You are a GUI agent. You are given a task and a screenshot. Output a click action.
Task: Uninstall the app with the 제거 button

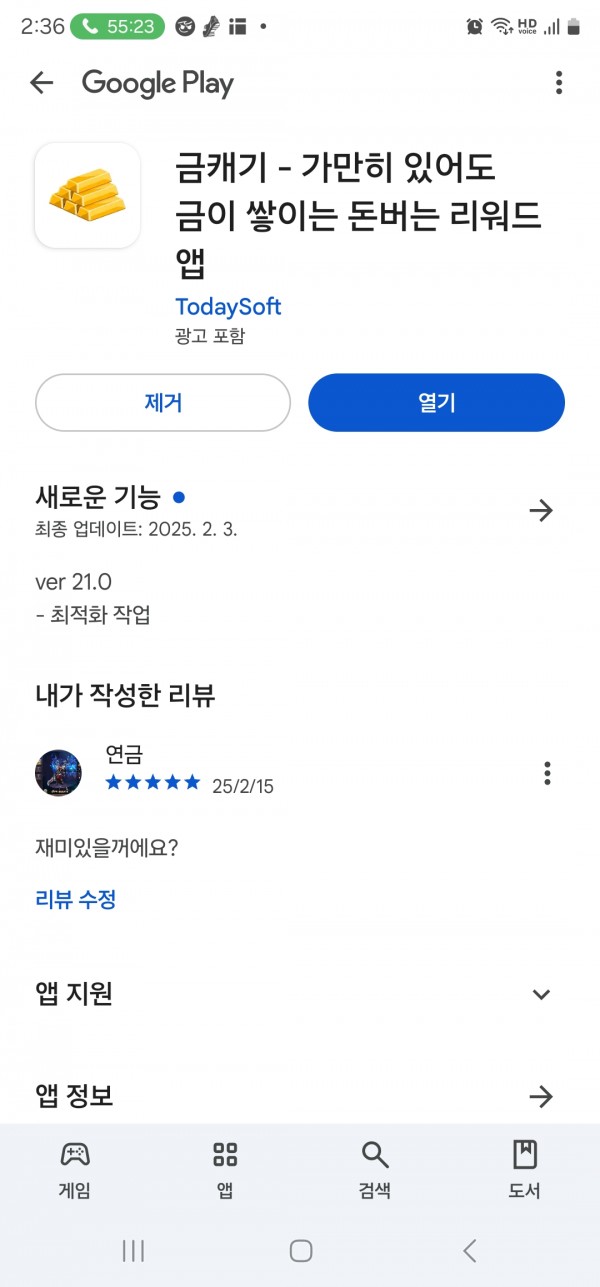click(163, 403)
